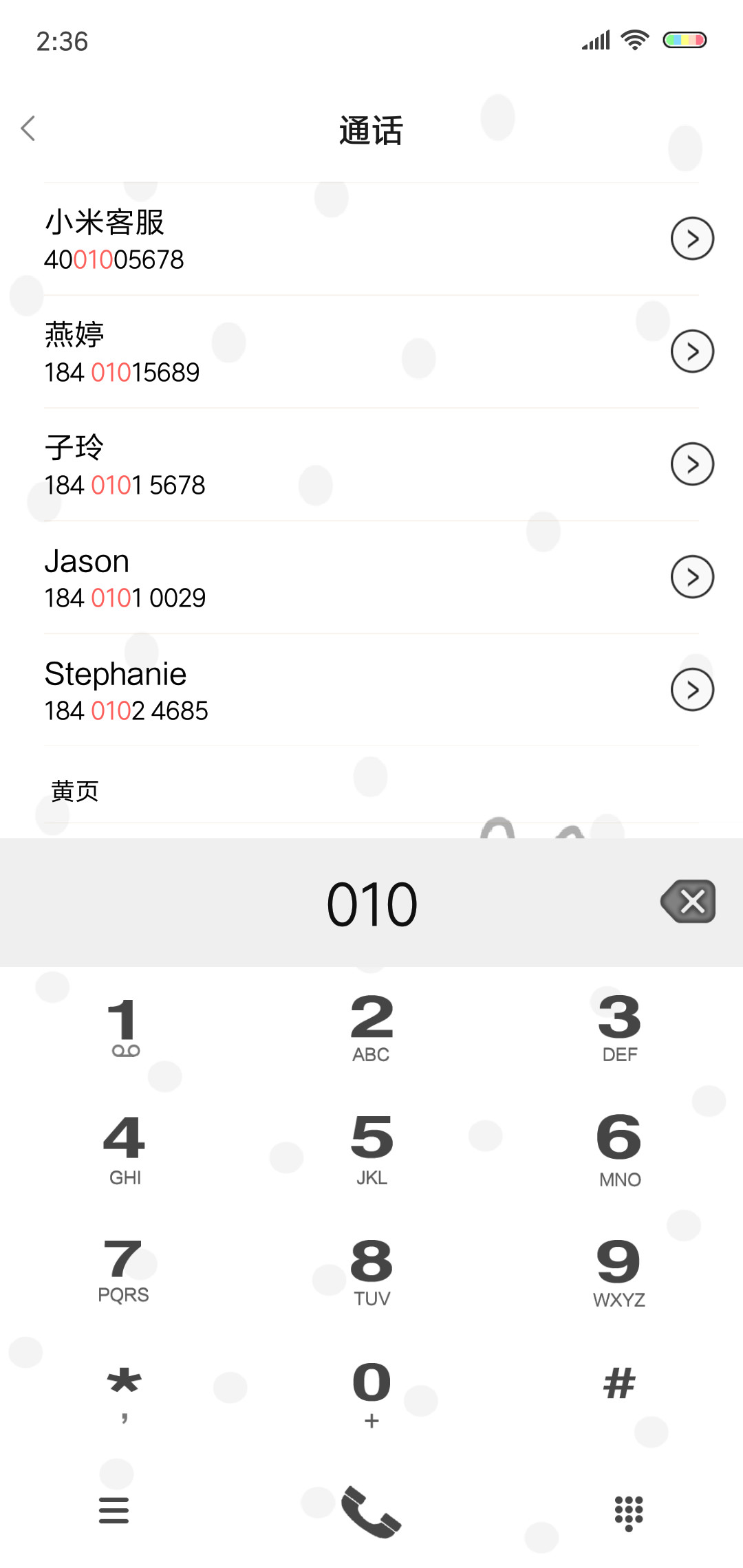Delete the last dialed digit
This screenshot has width=743, height=1568.
(x=688, y=902)
